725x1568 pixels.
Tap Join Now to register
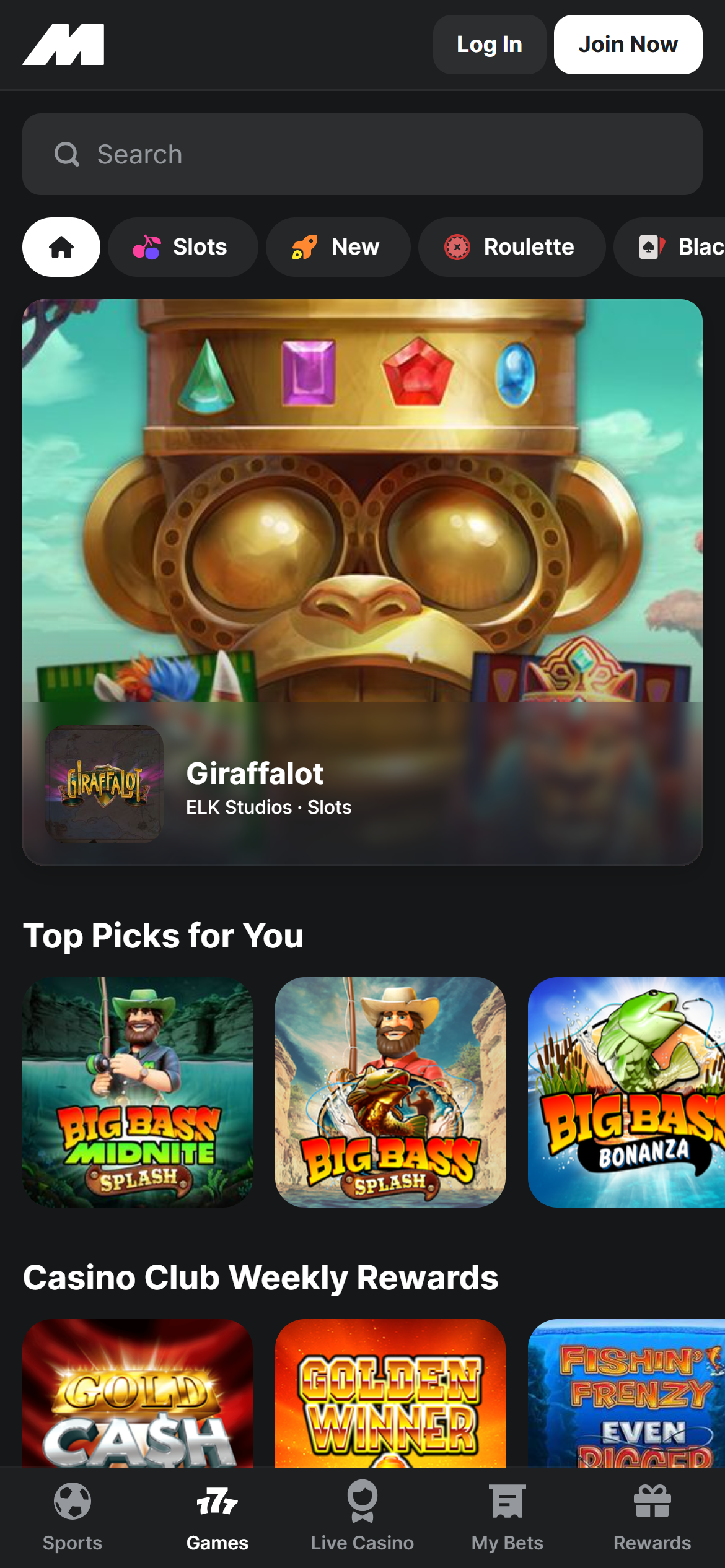pos(628,45)
